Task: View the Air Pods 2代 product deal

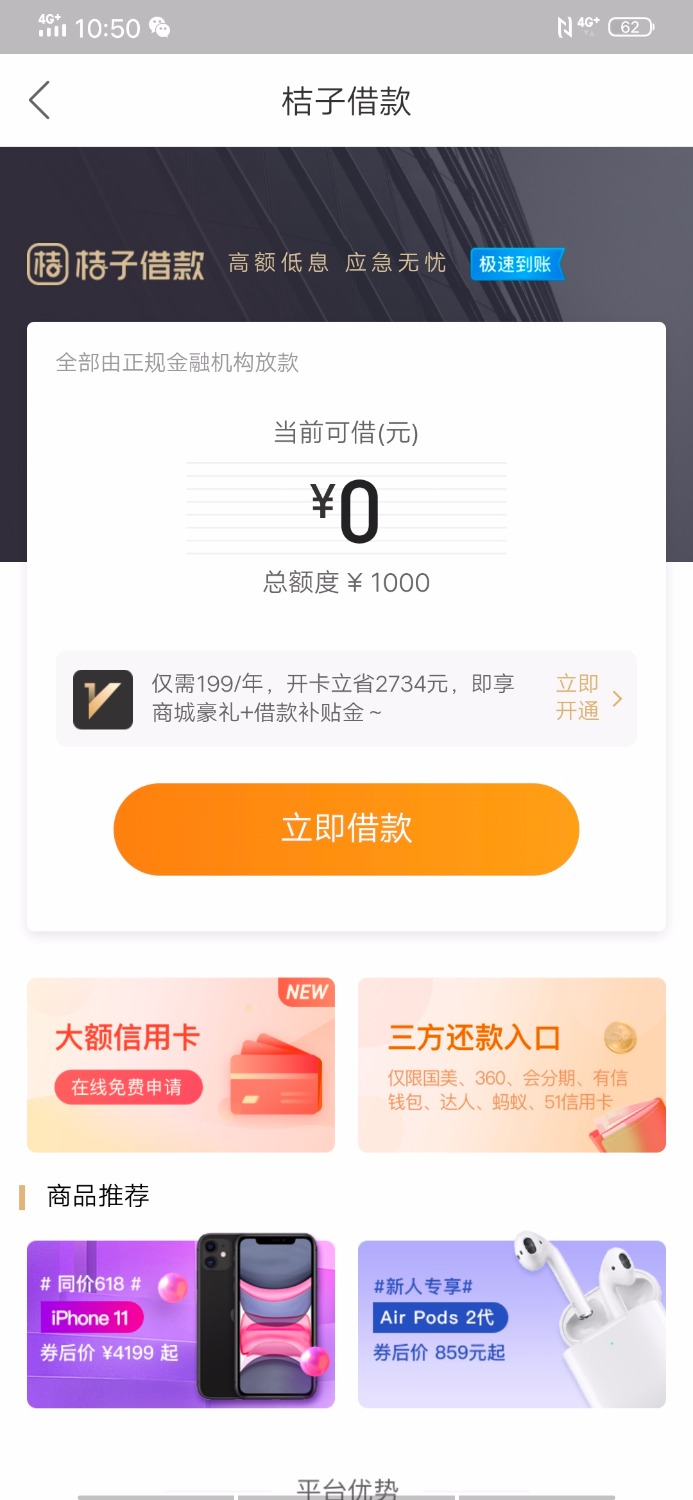Action: [511, 1324]
